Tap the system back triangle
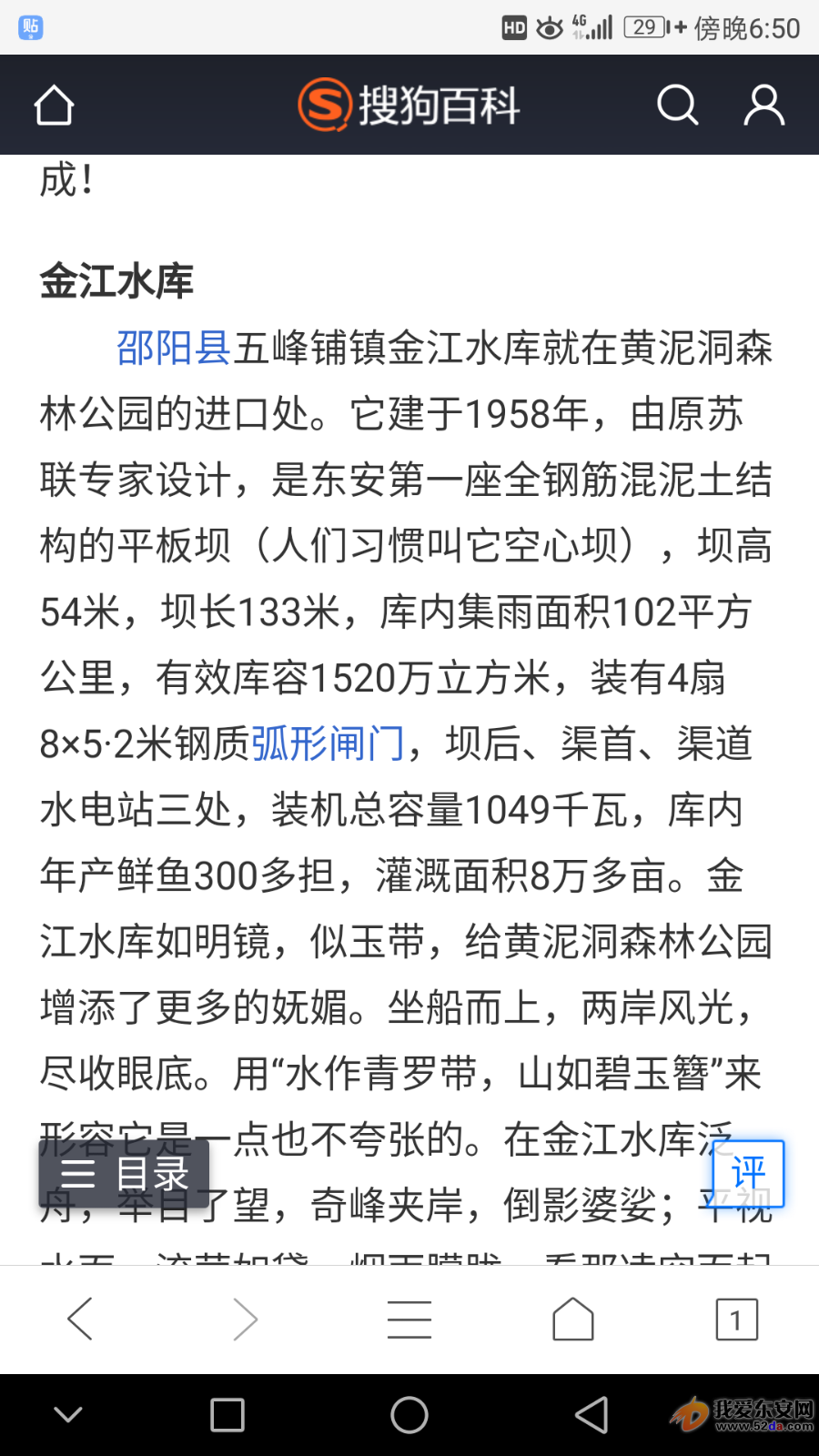This screenshot has height=1456, width=819. (x=591, y=1415)
